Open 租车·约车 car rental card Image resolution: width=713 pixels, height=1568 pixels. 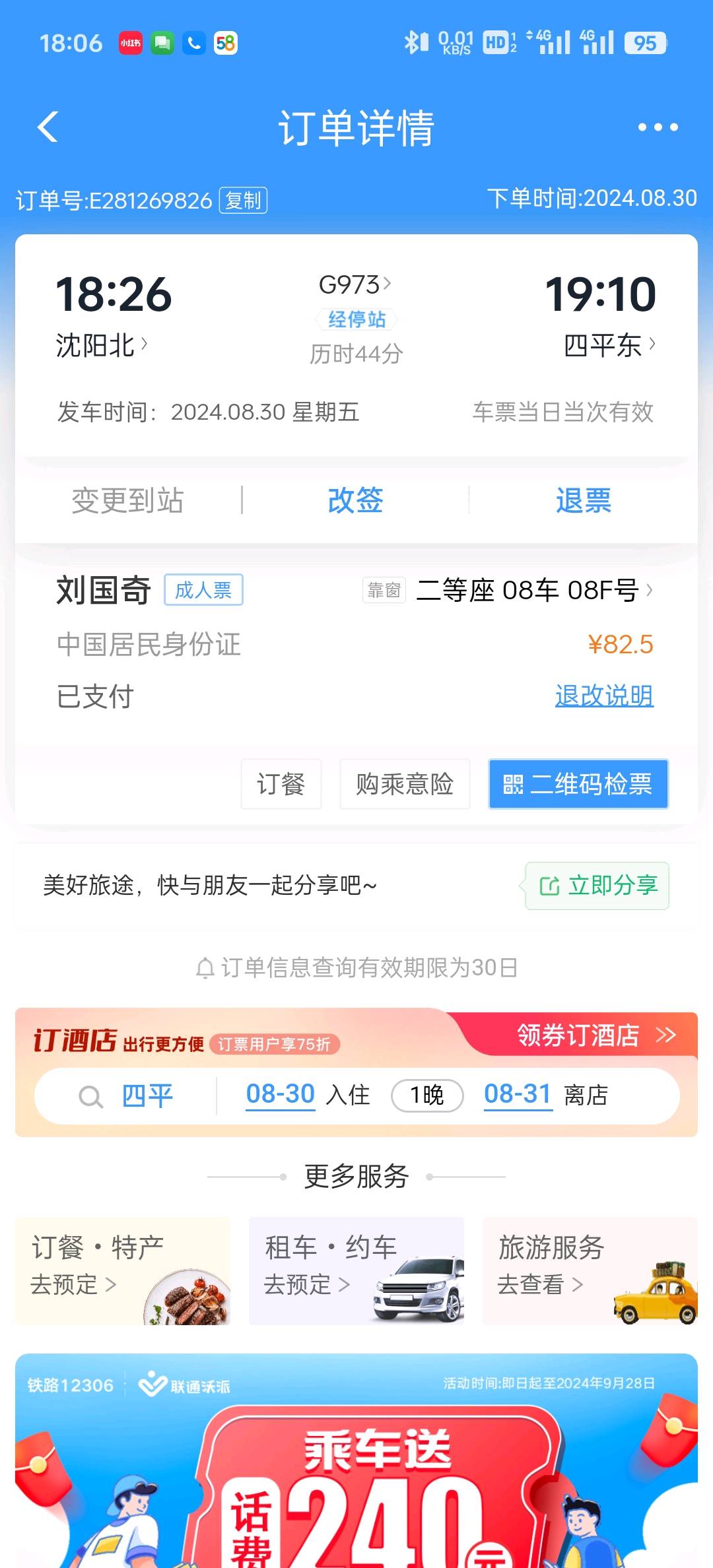pyautogui.click(x=356, y=1270)
